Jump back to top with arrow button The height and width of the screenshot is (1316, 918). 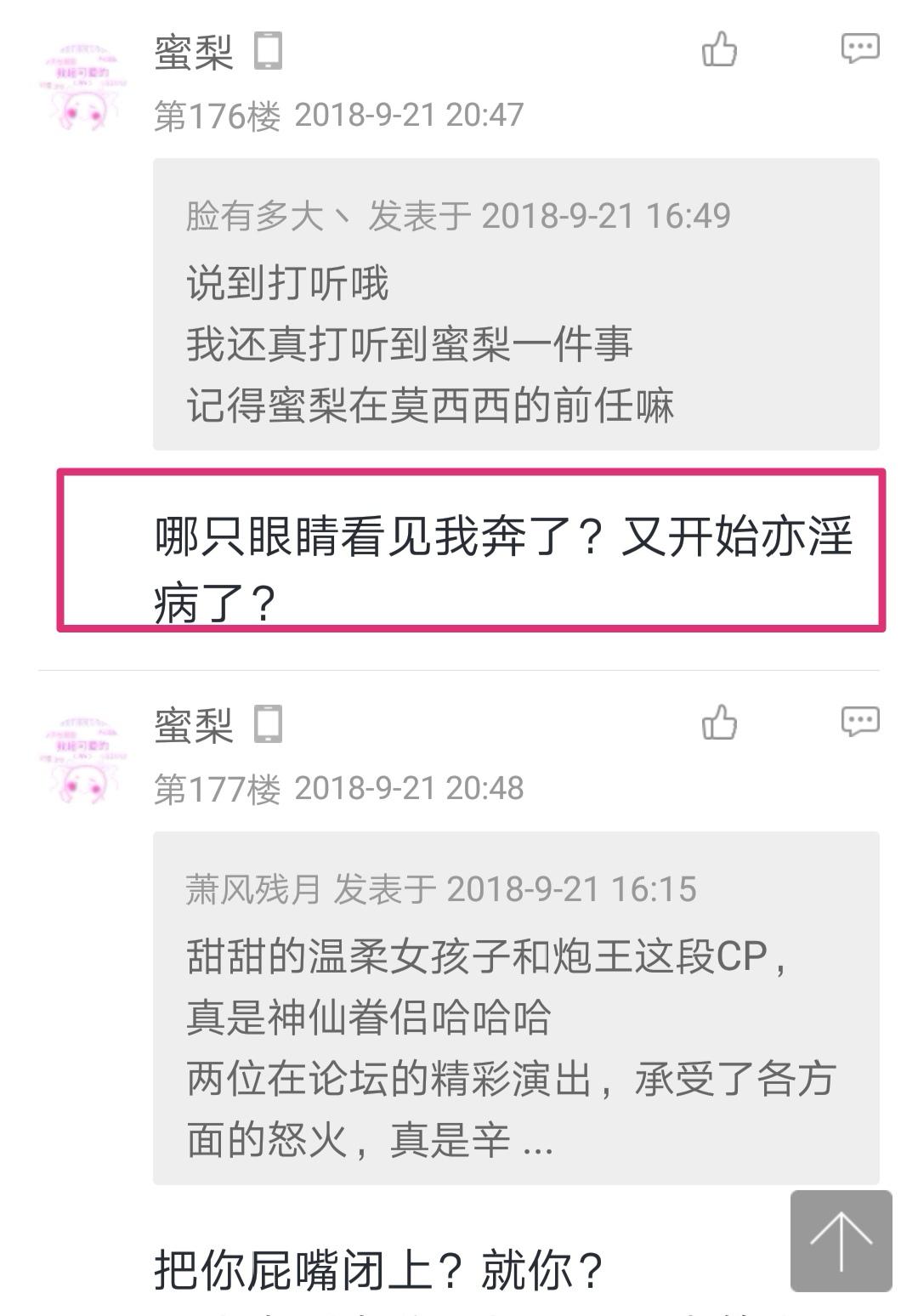(841, 1240)
